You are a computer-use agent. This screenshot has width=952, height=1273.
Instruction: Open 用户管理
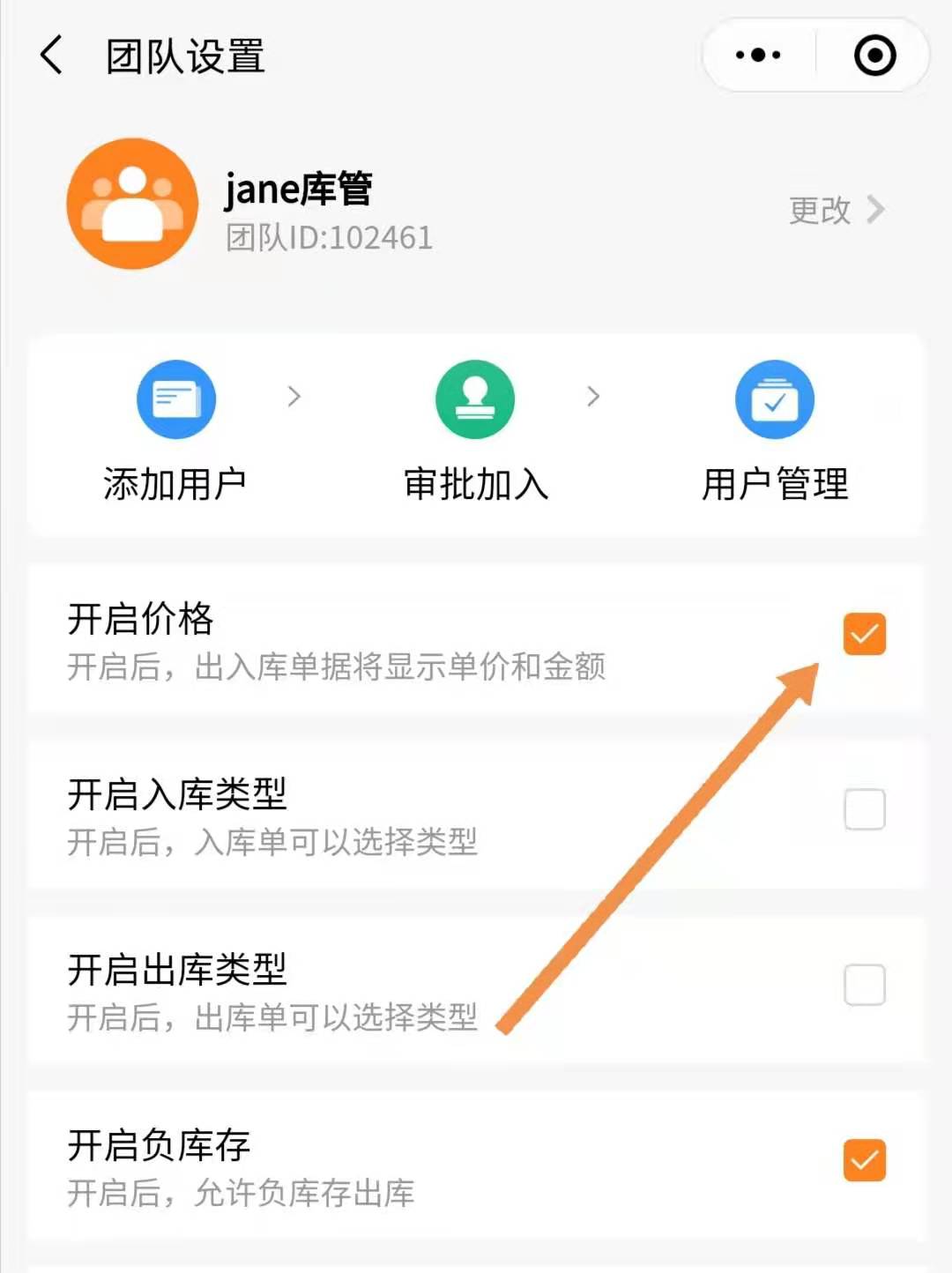[x=774, y=432]
